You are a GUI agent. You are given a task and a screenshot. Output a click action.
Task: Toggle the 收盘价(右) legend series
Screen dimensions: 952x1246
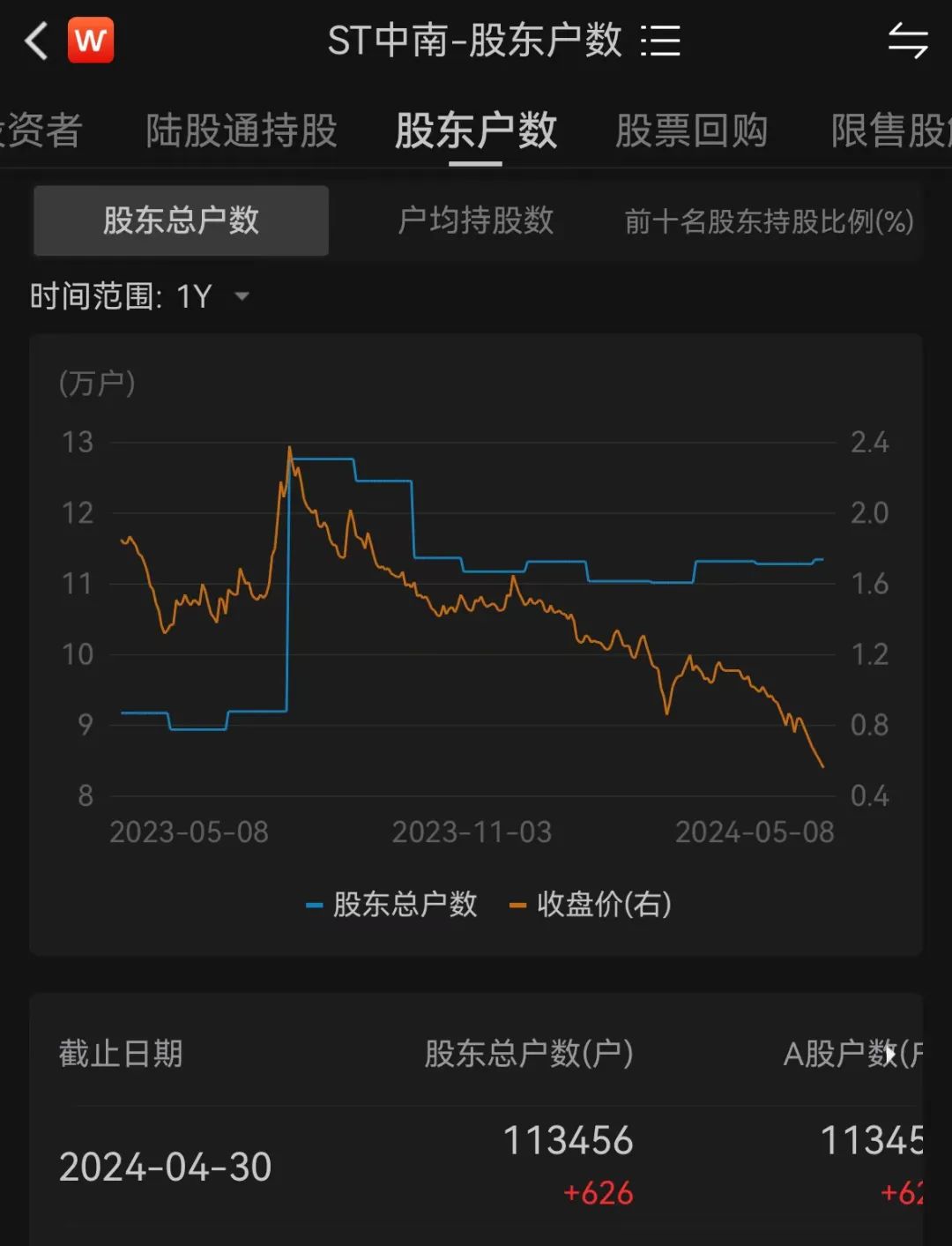[591, 905]
